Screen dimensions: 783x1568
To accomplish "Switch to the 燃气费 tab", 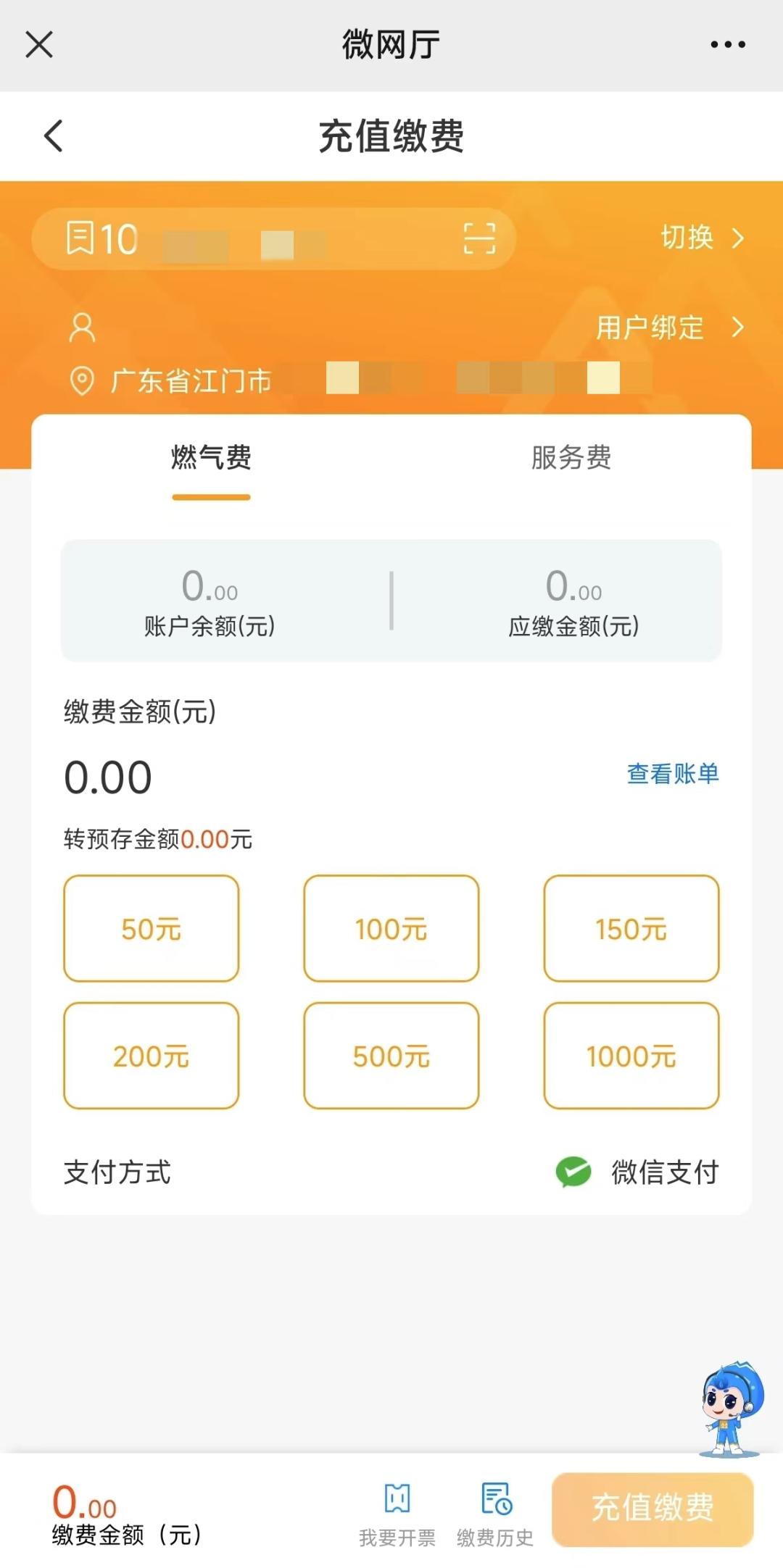I will (211, 458).
